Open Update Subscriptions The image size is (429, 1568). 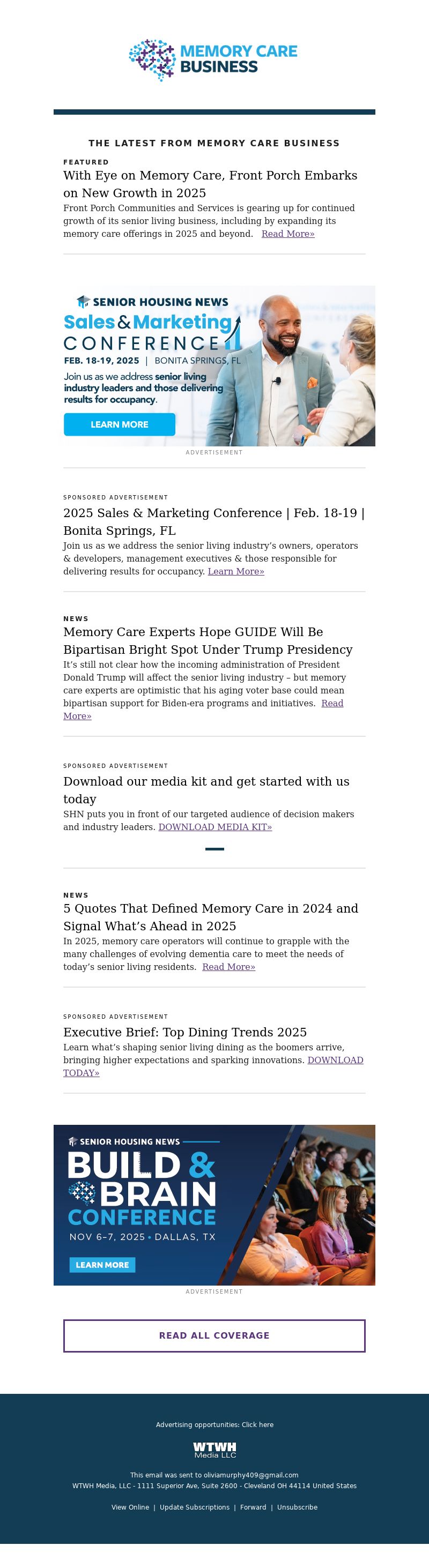tap(194, 1507)
